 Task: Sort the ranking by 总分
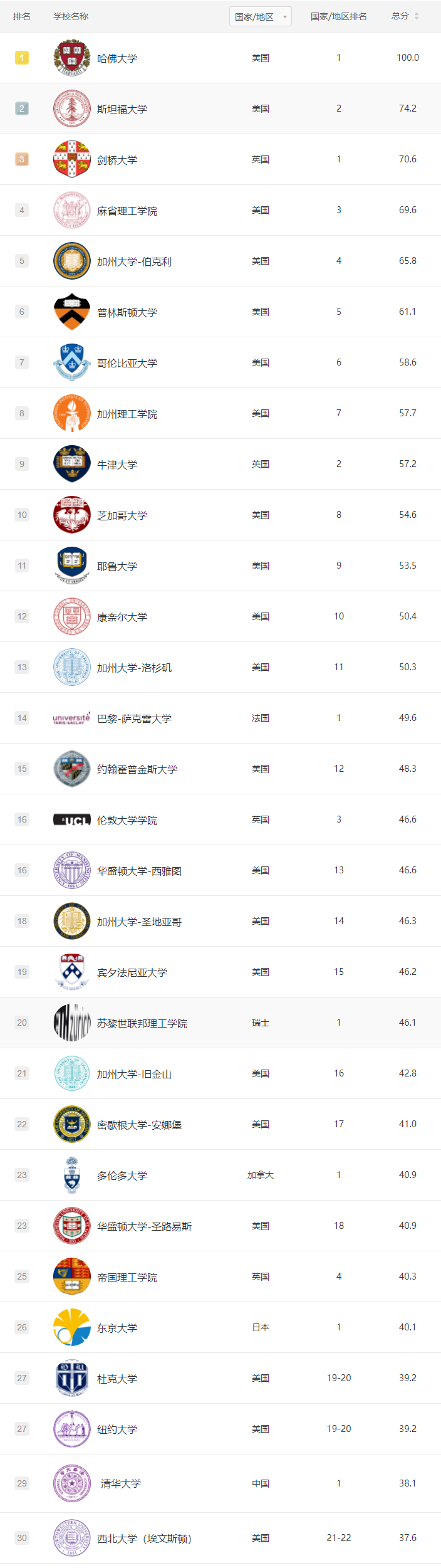tap(405, 16)
